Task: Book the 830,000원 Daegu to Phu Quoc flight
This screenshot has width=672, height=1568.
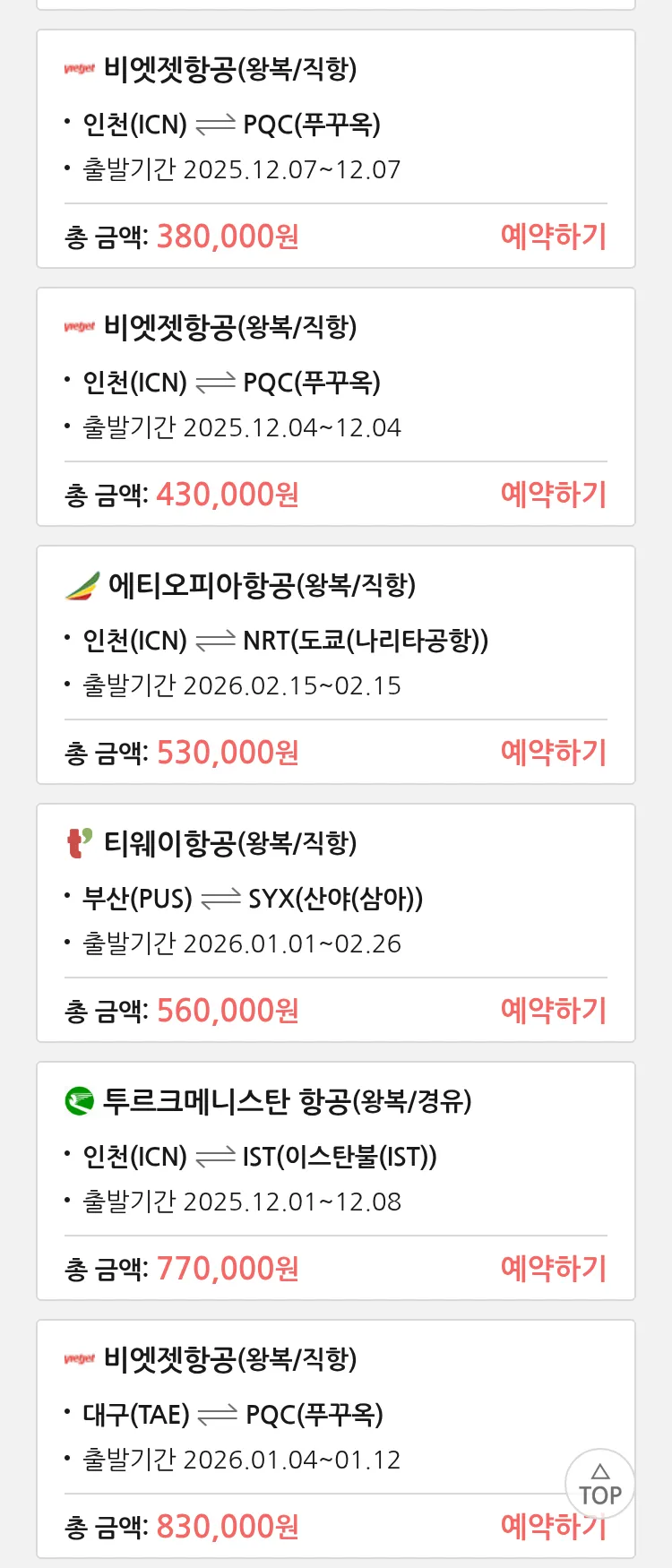Action: (x=529, y=1527)
